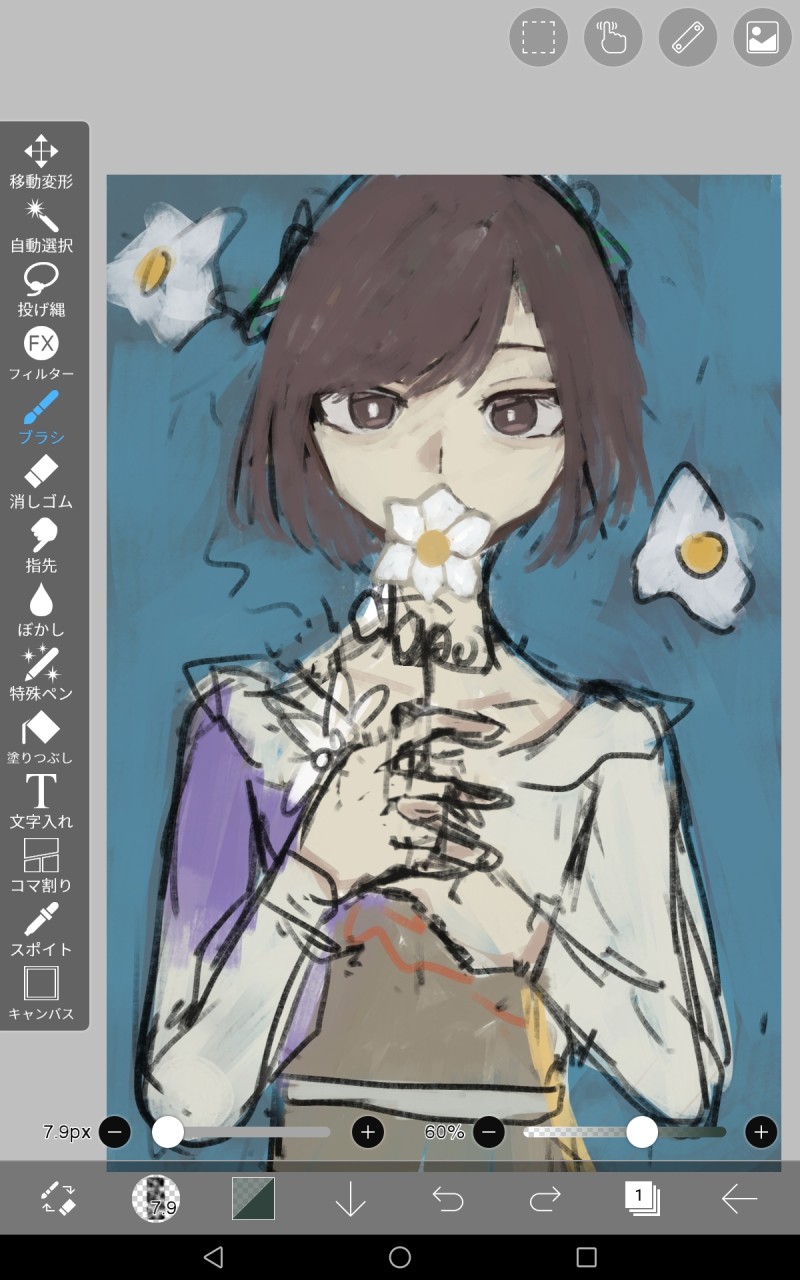Open the material image picker

[x=762, y=38]
